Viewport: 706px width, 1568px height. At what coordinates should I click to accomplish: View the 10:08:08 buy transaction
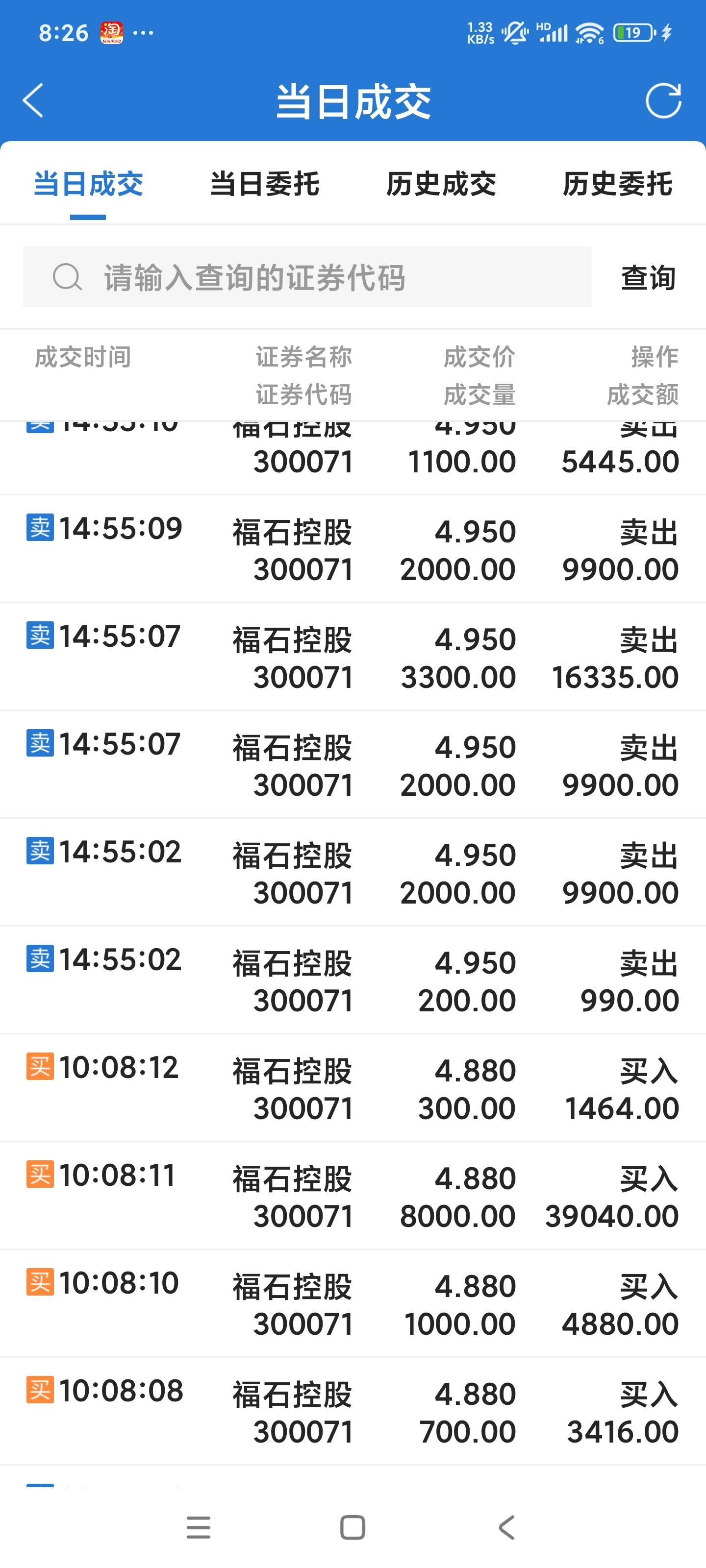tap(353, 1412)
